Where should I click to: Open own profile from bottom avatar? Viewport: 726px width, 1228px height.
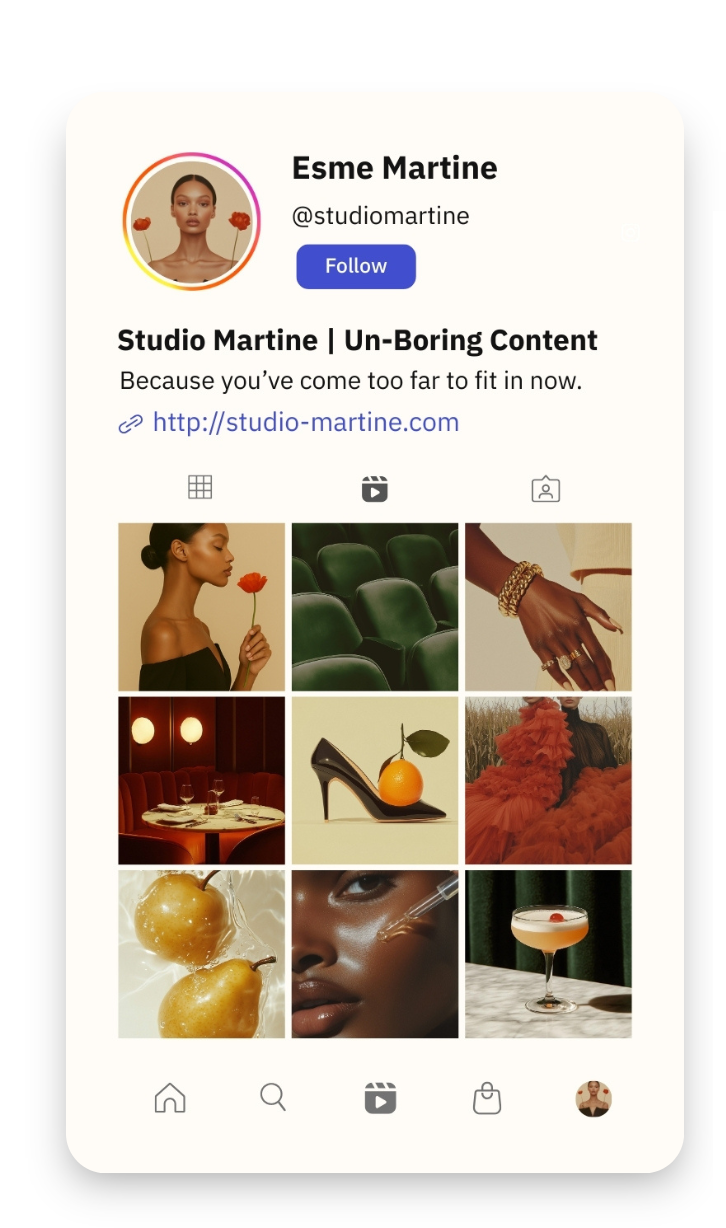593,1098
